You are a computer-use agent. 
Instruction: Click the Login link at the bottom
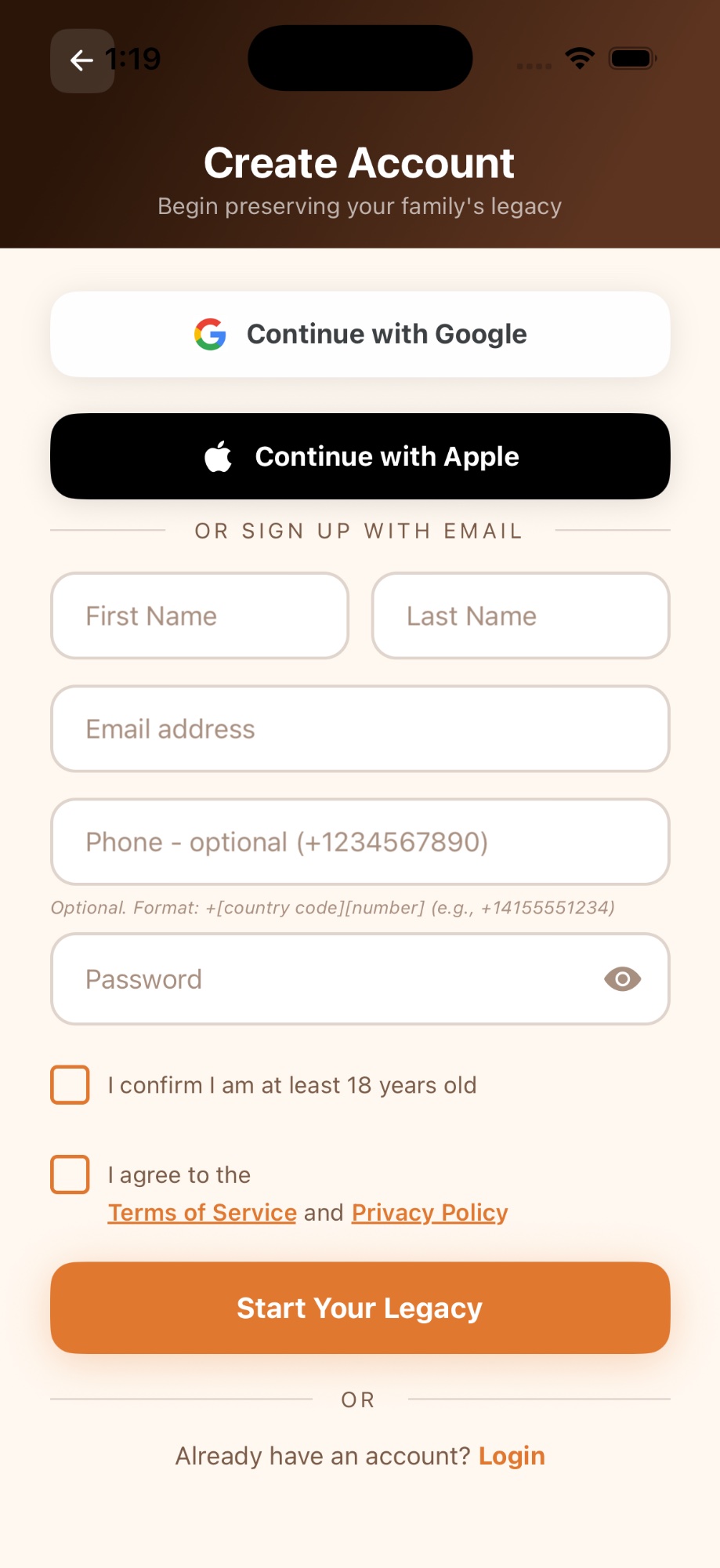coord(512,1455)
